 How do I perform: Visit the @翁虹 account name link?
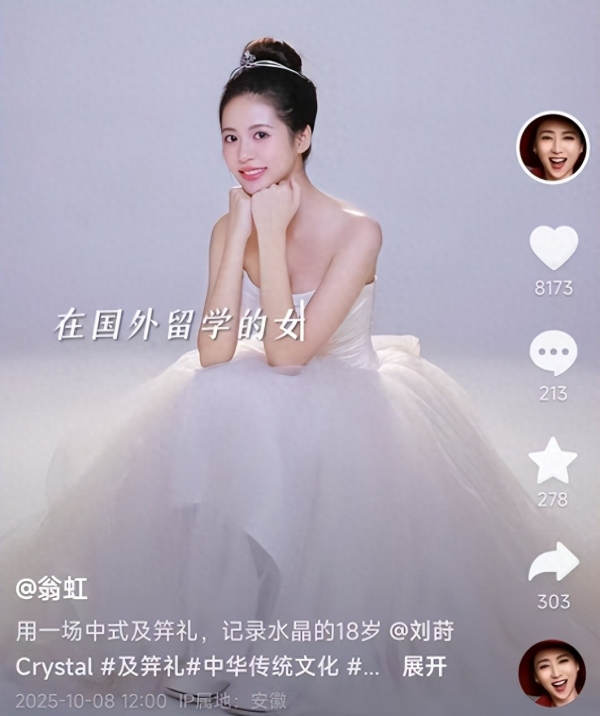[52, 589]
